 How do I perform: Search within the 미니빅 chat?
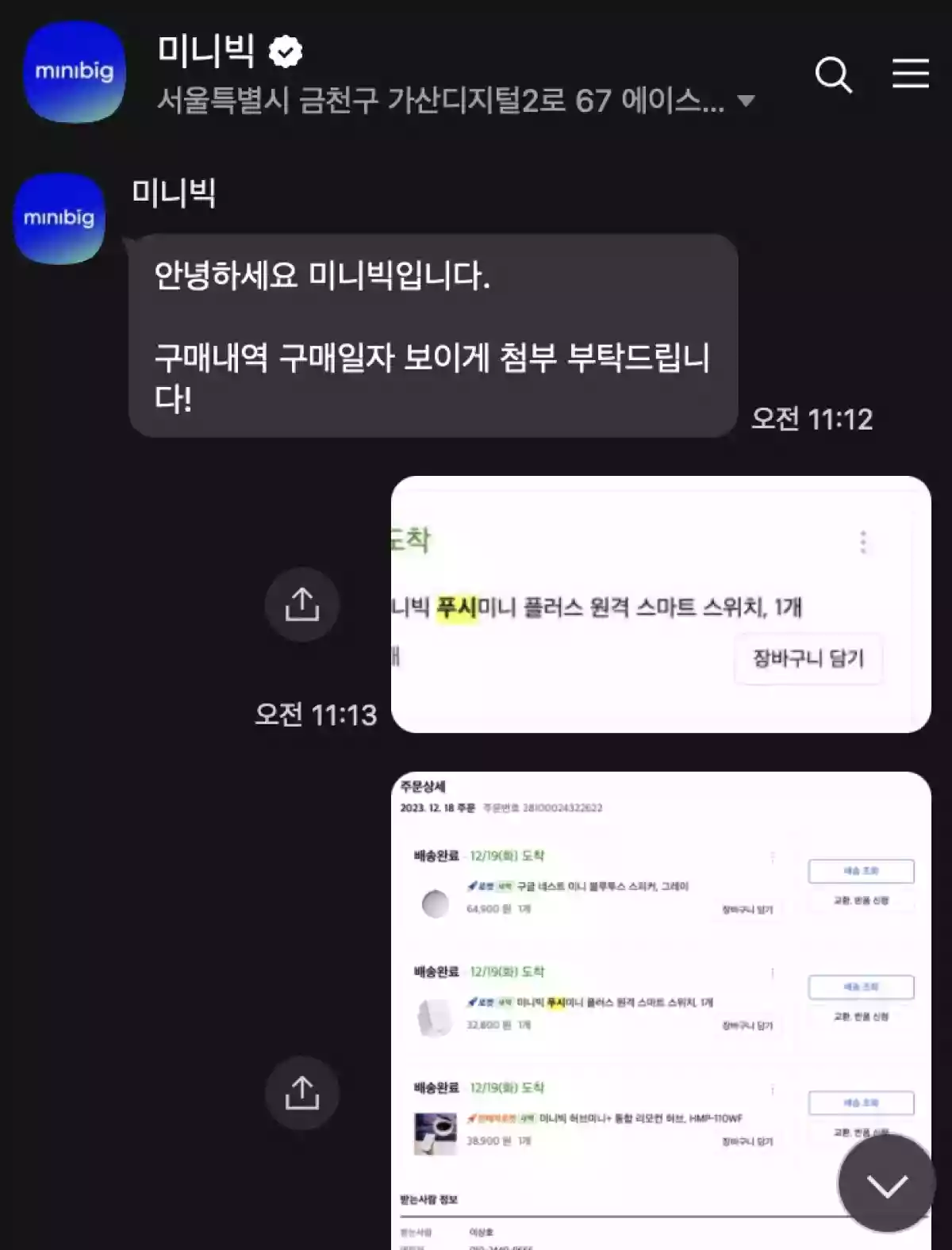pyautogui.click(x=833, y=75)
